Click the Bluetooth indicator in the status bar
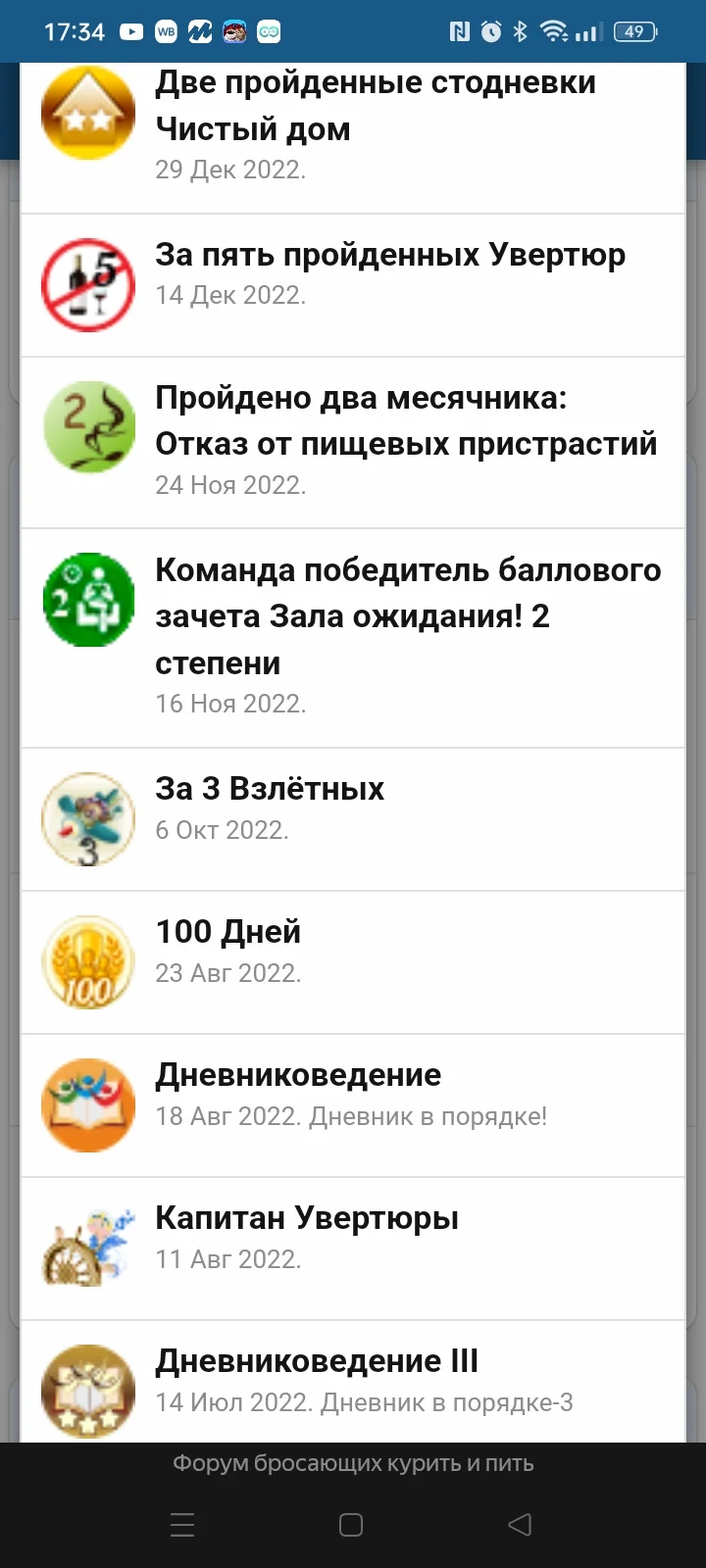 pos(521,30)
